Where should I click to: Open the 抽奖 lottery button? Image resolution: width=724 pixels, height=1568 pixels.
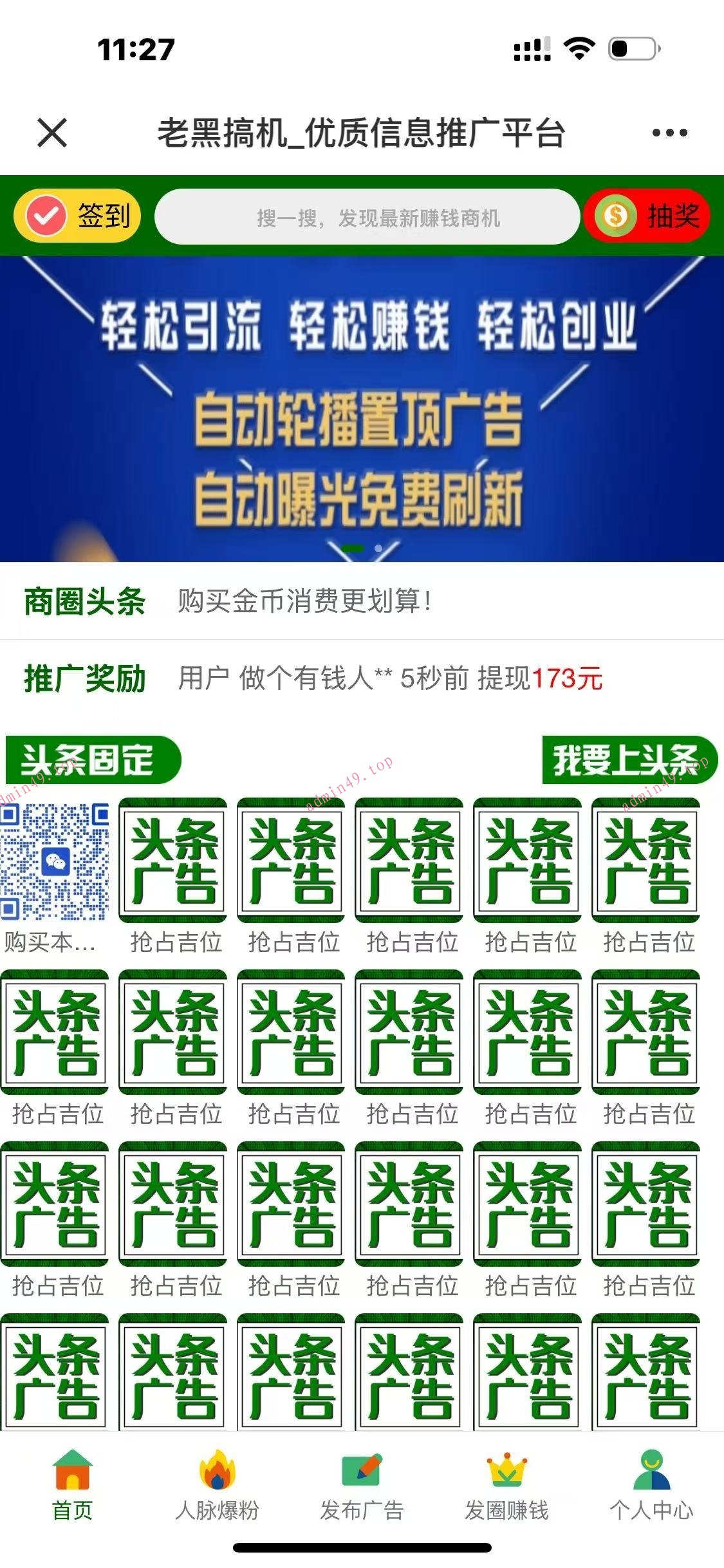pyautogui.click(x=647, y=216)
